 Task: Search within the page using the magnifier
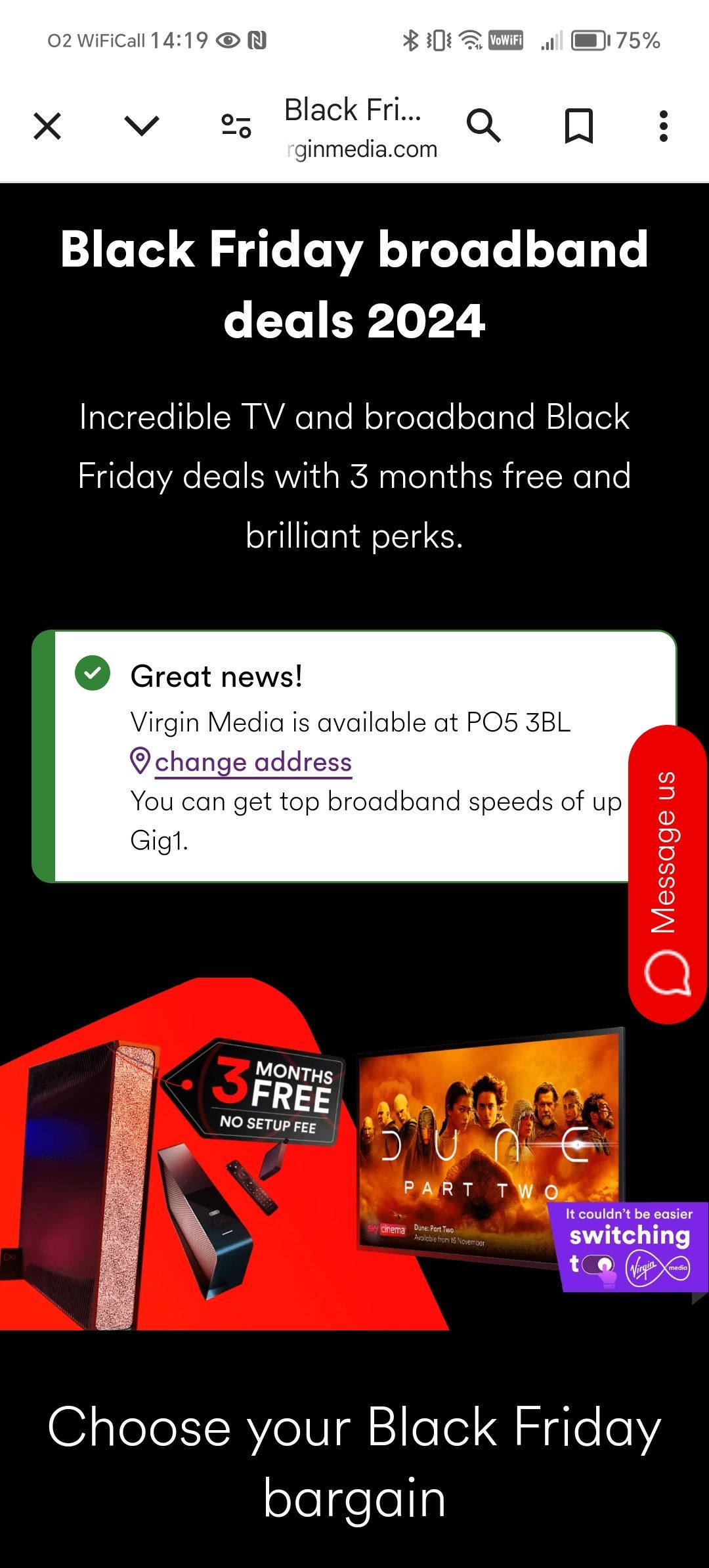(484, 126)
